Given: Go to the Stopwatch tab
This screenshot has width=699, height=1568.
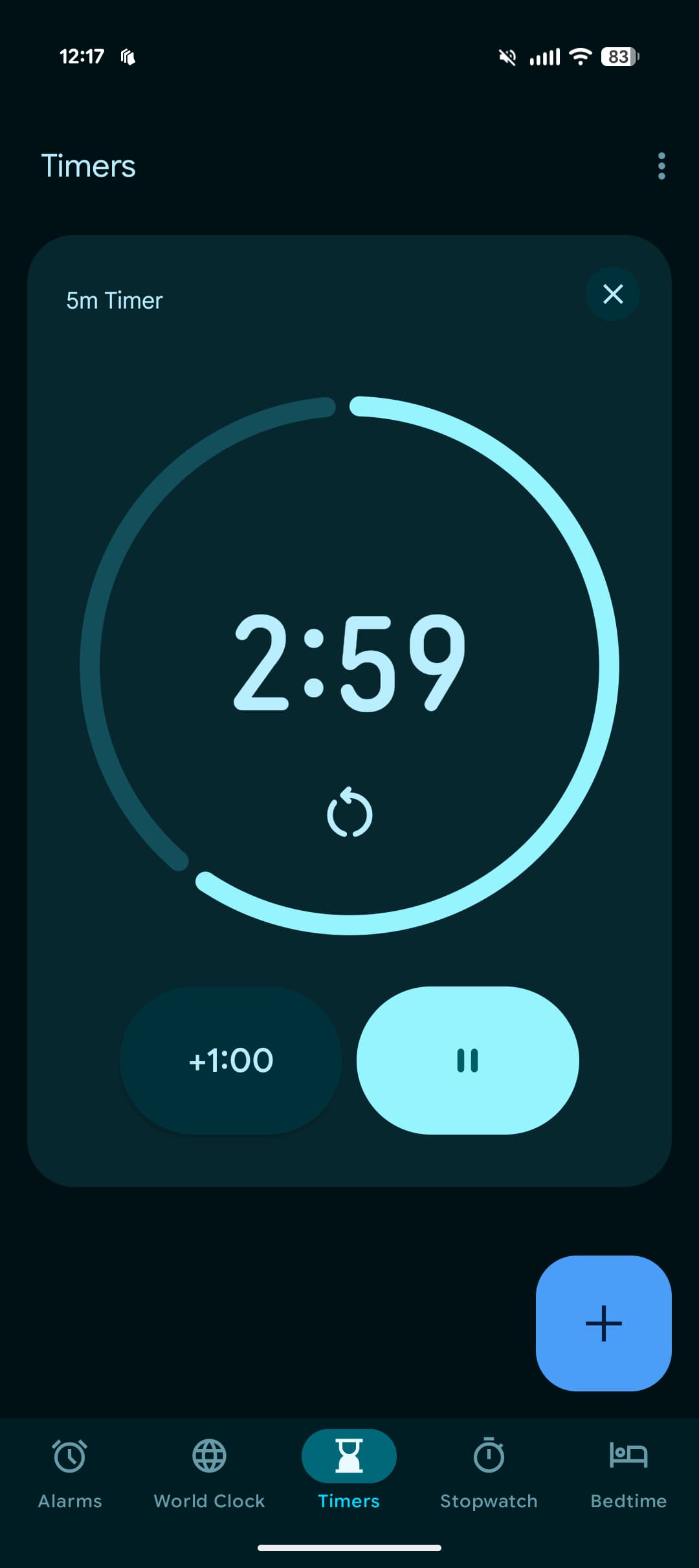Looking at the screenshot, I should tap(489, 1468).
